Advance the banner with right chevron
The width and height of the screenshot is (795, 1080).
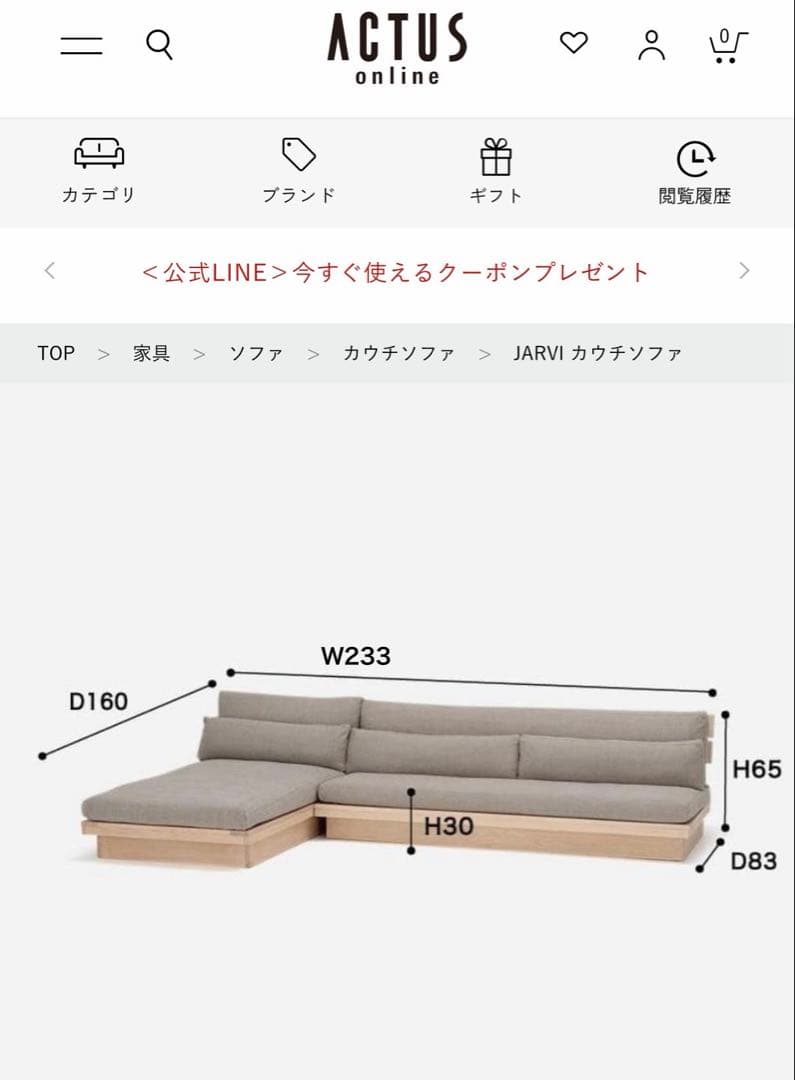click(x=744, y=269)
